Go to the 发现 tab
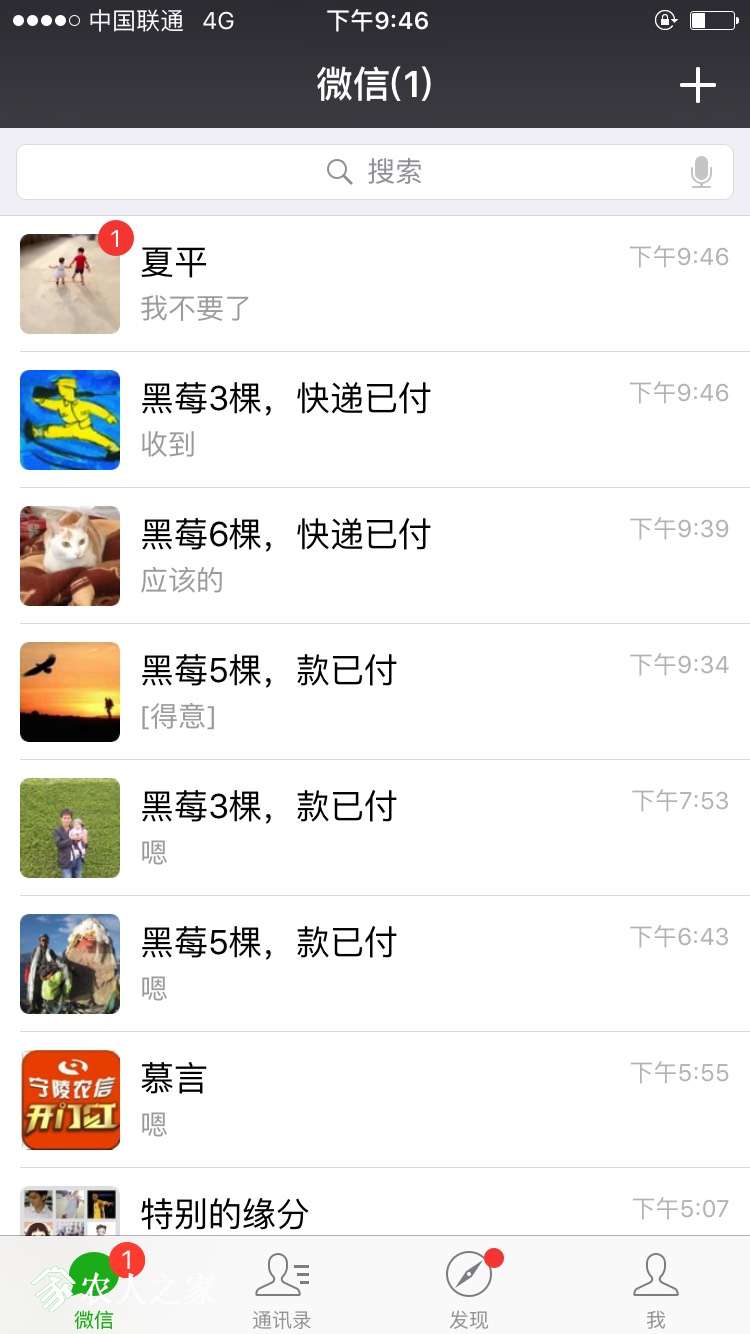 click(x=468, y=1288)
